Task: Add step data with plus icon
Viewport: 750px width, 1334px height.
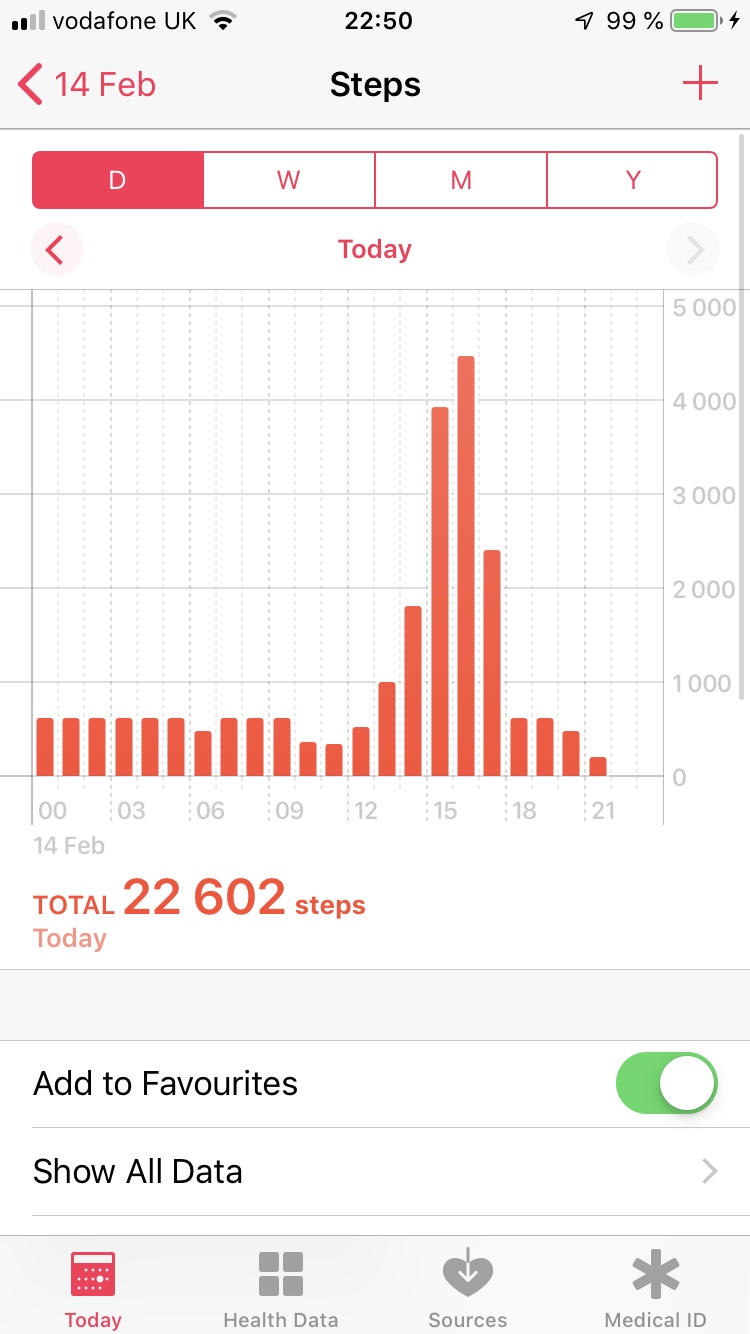Action: pos(700,84)
